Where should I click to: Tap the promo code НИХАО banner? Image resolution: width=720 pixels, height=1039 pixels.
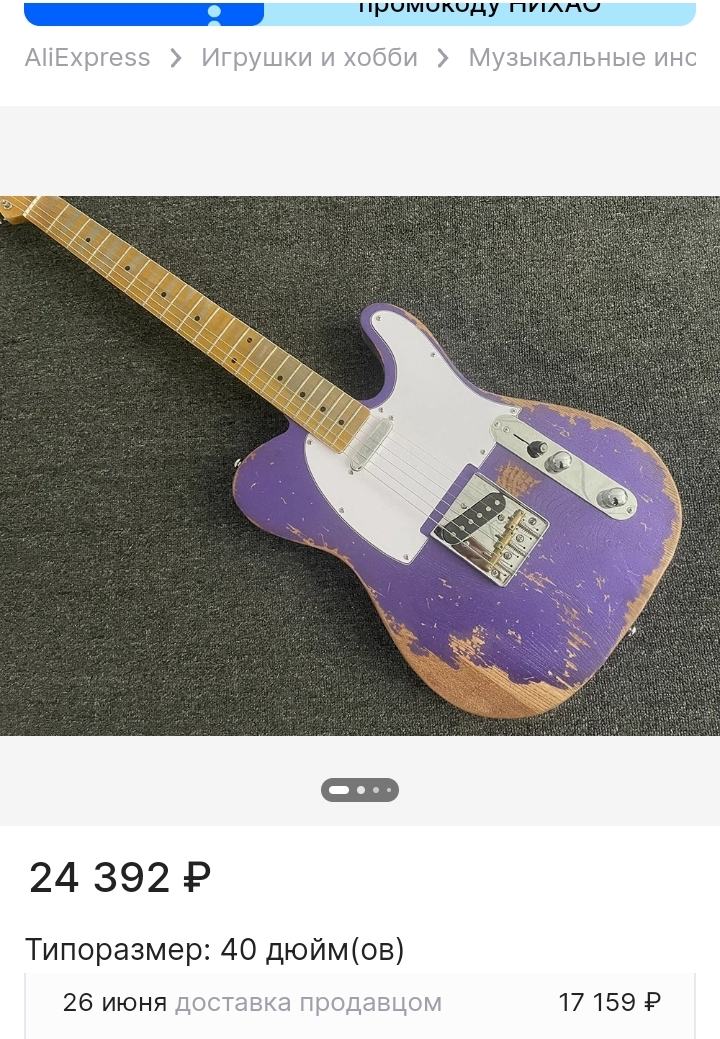pos(478,10)
